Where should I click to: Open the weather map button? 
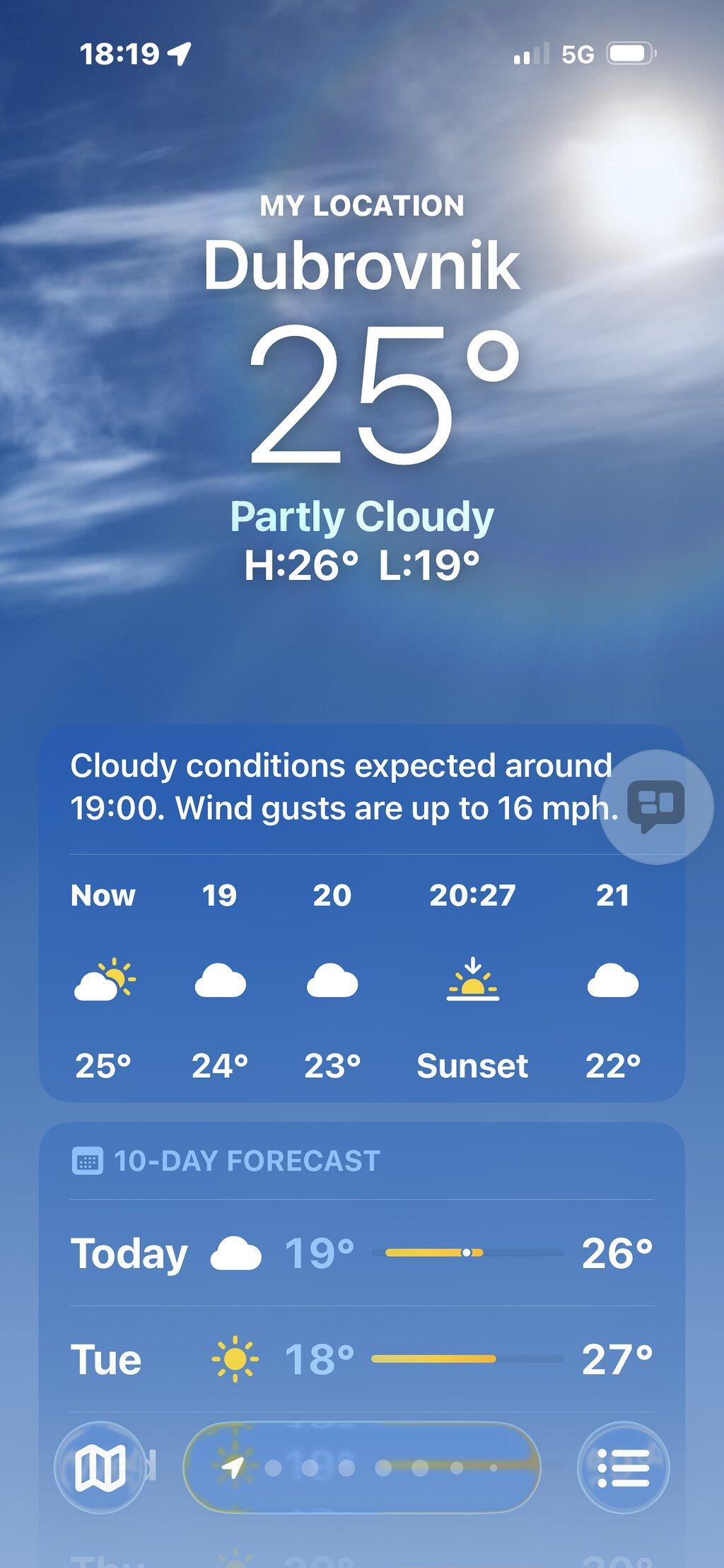(100, 1468)
